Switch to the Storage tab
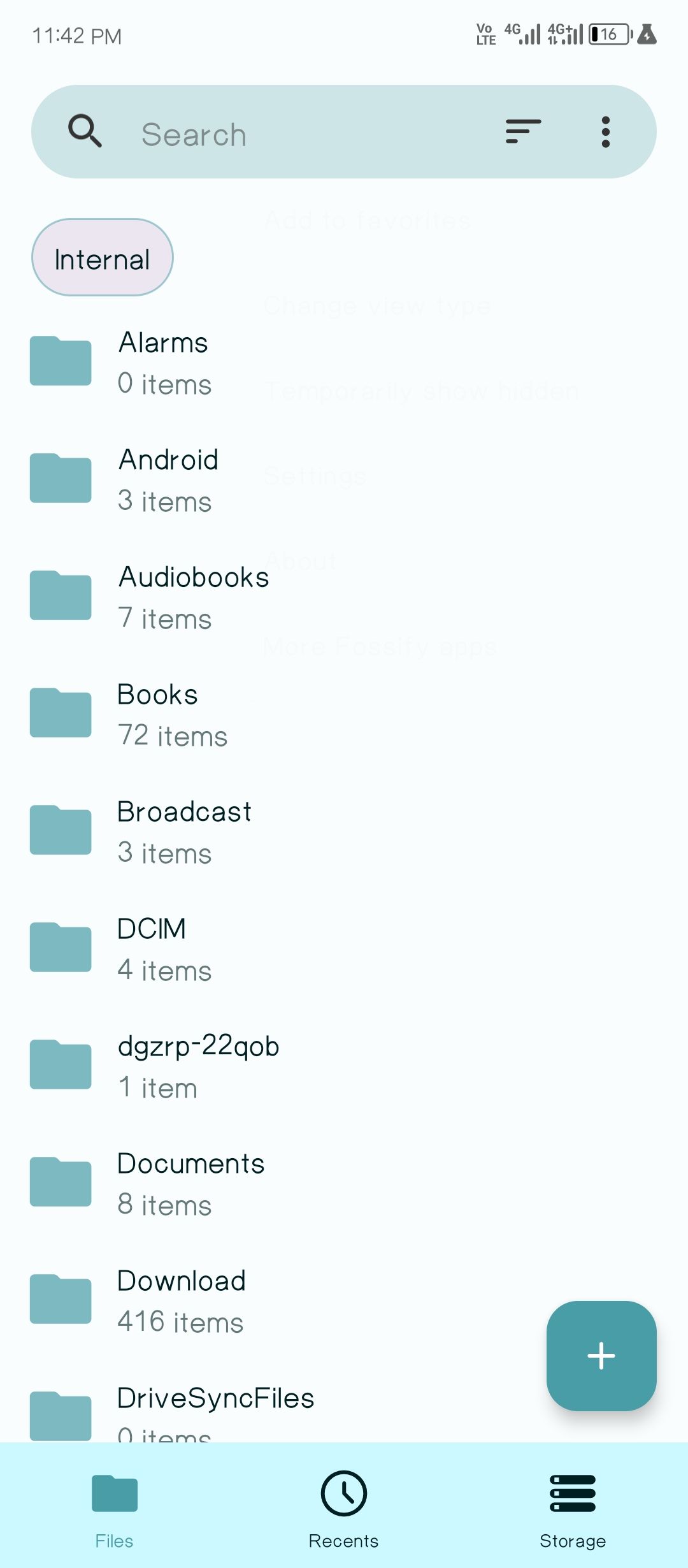Viewport: 688px width, 1568px height. (x=573, y=1507)
